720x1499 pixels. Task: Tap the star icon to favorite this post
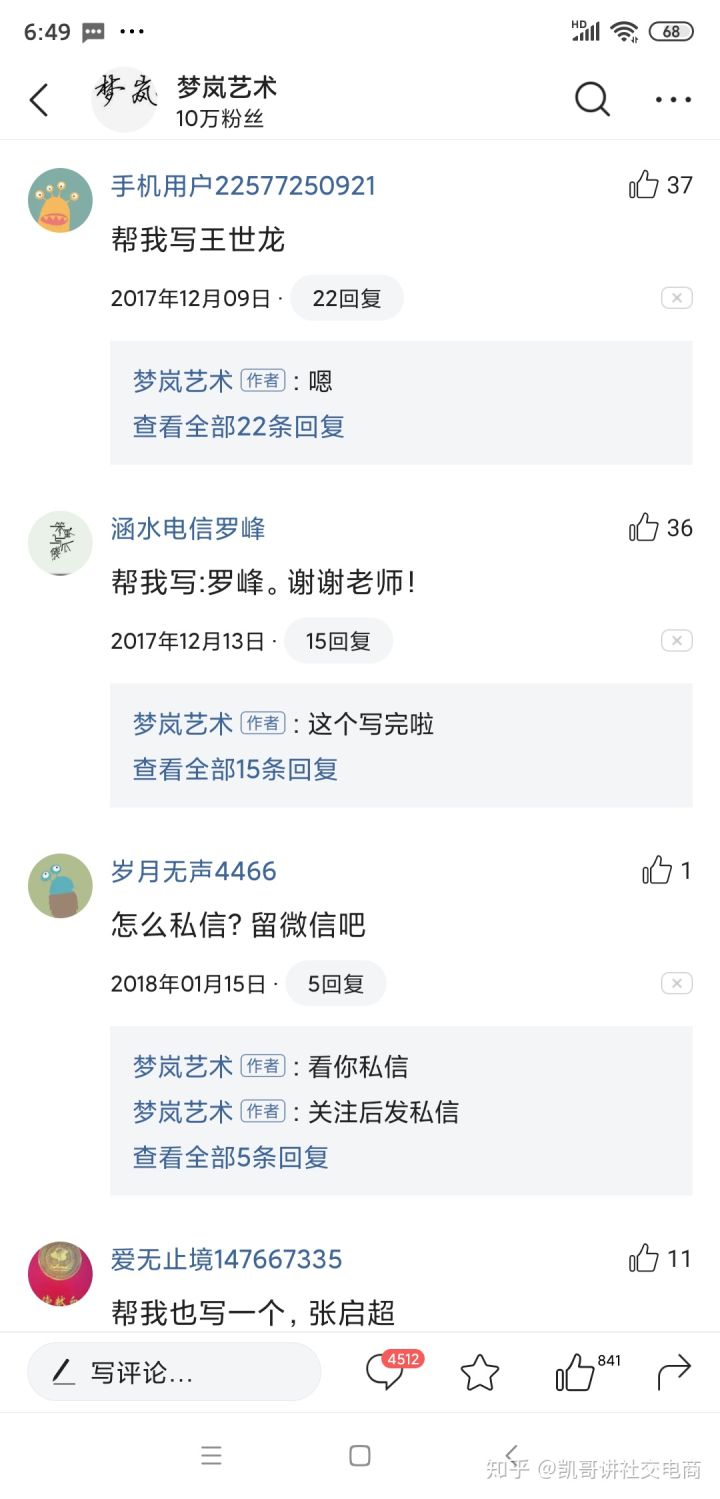point(479,1372)
